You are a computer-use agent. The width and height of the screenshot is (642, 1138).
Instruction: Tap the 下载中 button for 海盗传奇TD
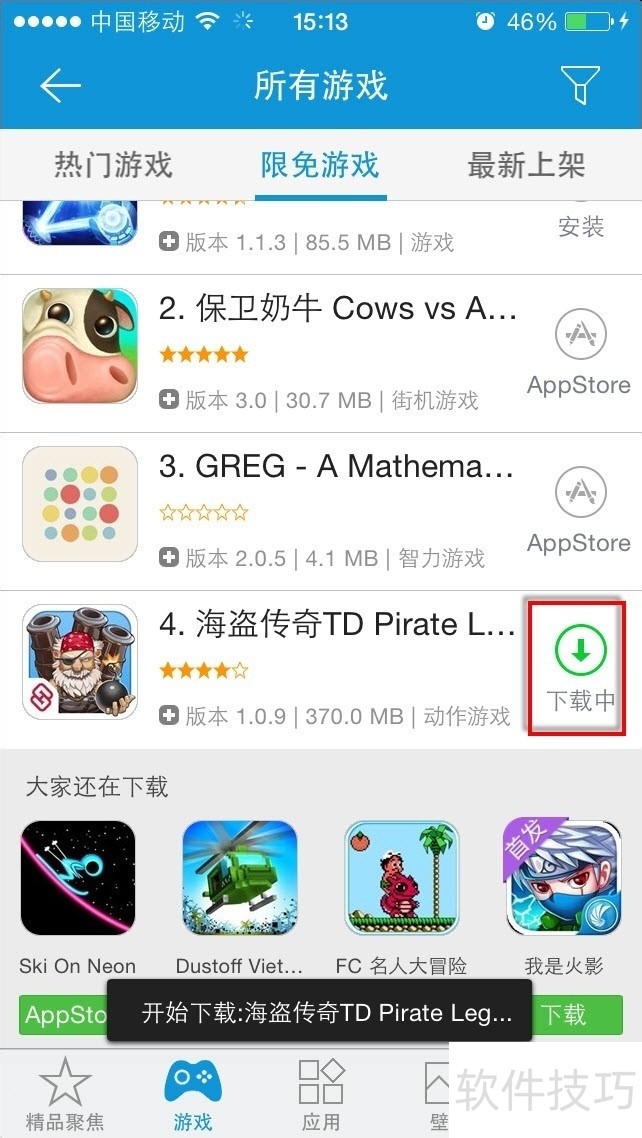point(579,668)
